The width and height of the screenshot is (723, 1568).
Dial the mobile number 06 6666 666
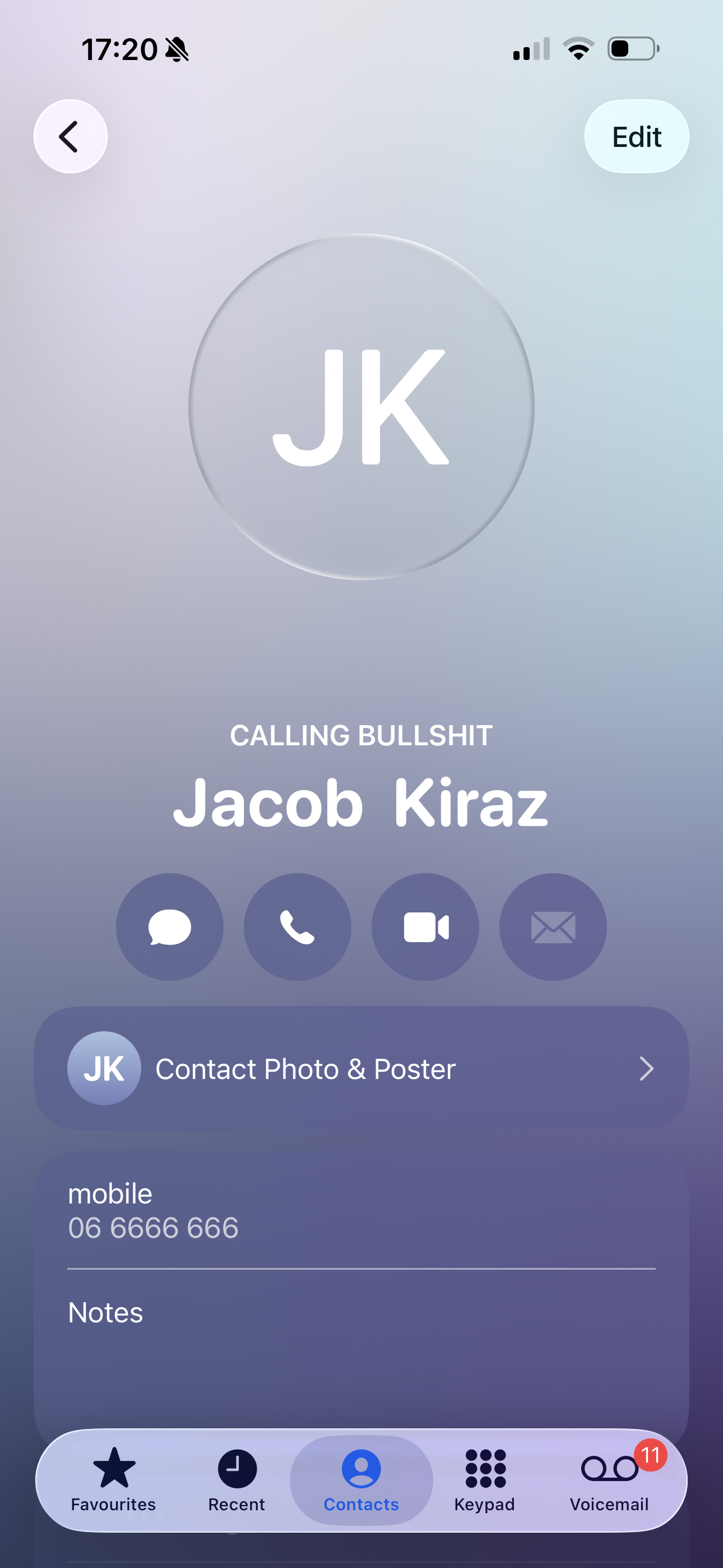[154, 1227]
